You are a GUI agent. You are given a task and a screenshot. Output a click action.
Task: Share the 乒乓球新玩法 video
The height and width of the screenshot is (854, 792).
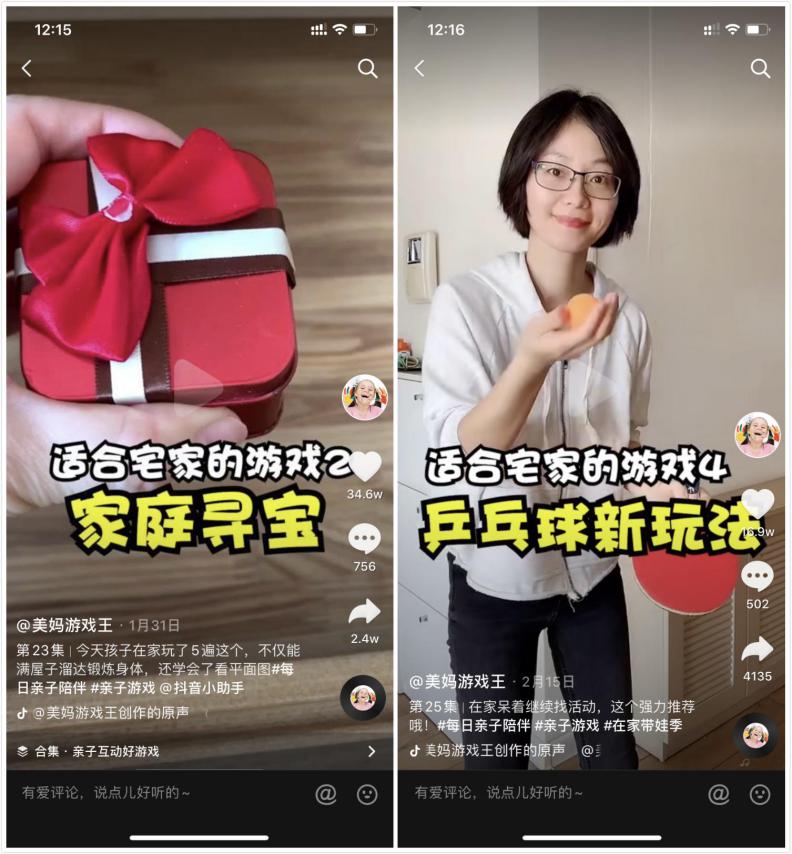tap(757, 650)
